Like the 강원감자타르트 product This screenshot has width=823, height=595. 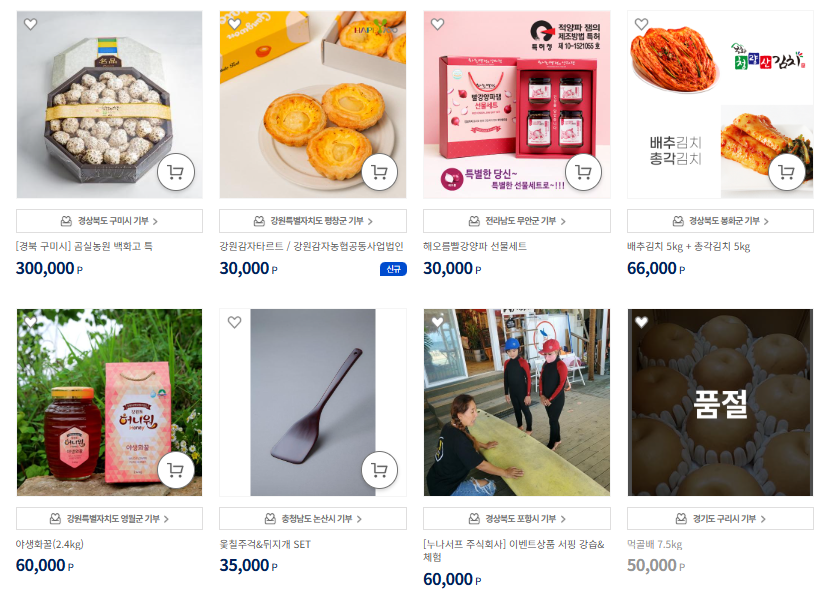234,24
